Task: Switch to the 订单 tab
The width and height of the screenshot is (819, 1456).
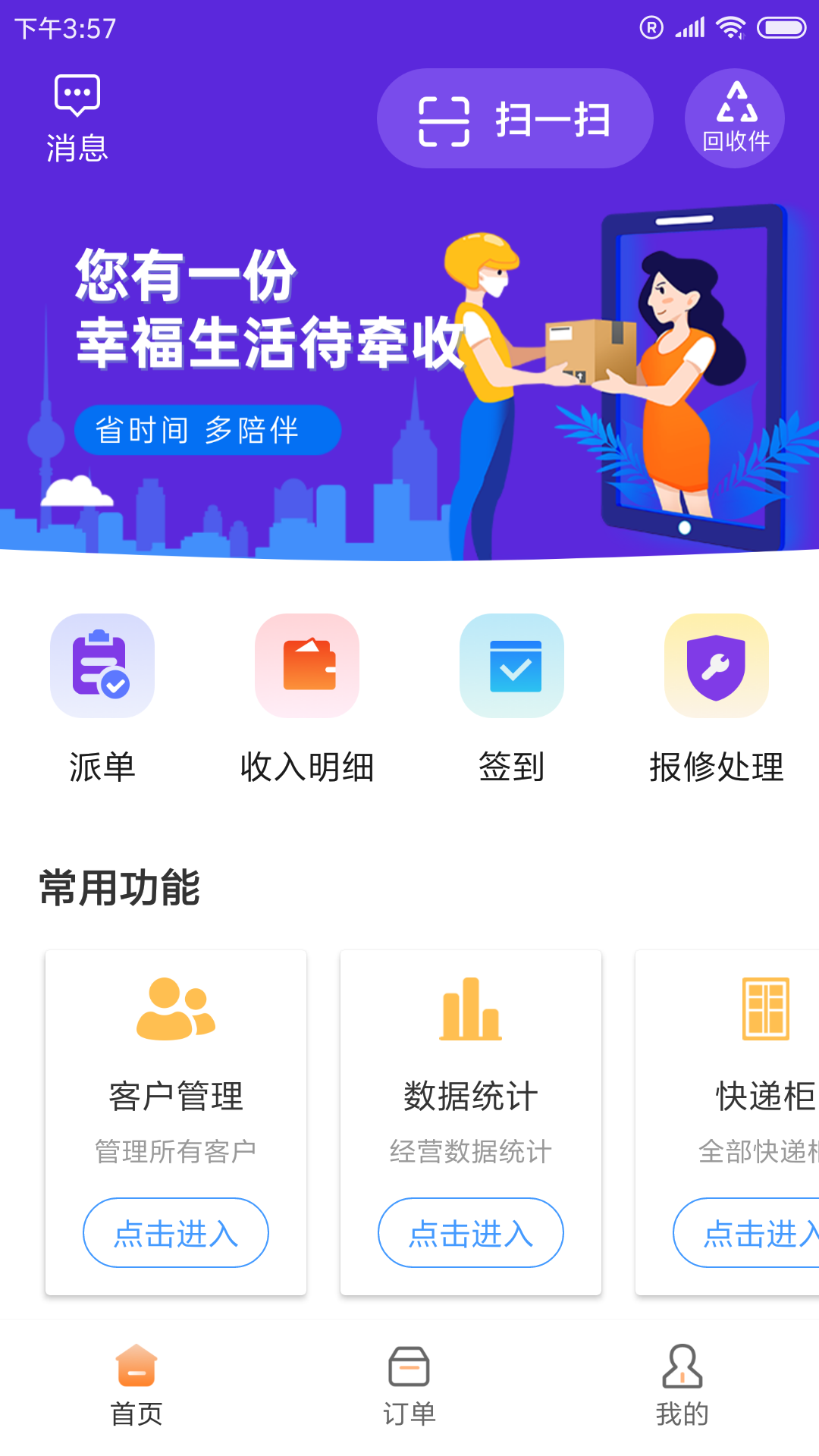Action: 409,1385
